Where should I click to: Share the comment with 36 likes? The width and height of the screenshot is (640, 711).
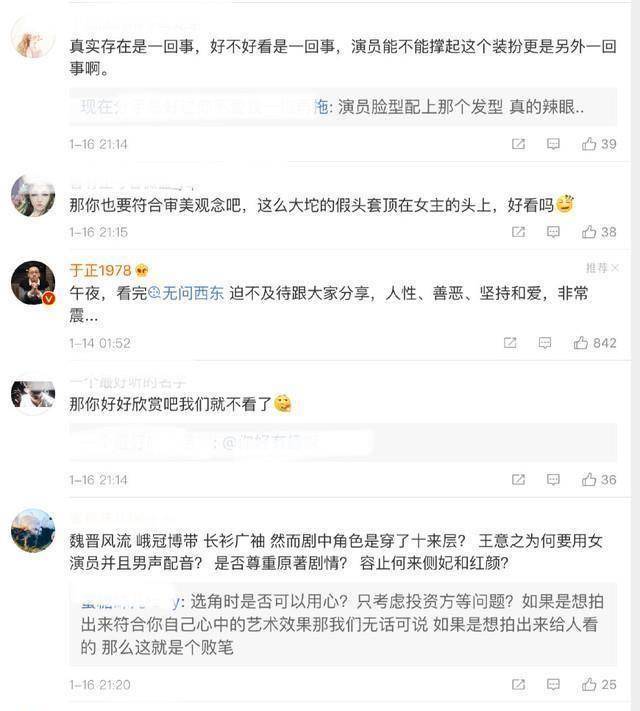[x=518, y=480]
